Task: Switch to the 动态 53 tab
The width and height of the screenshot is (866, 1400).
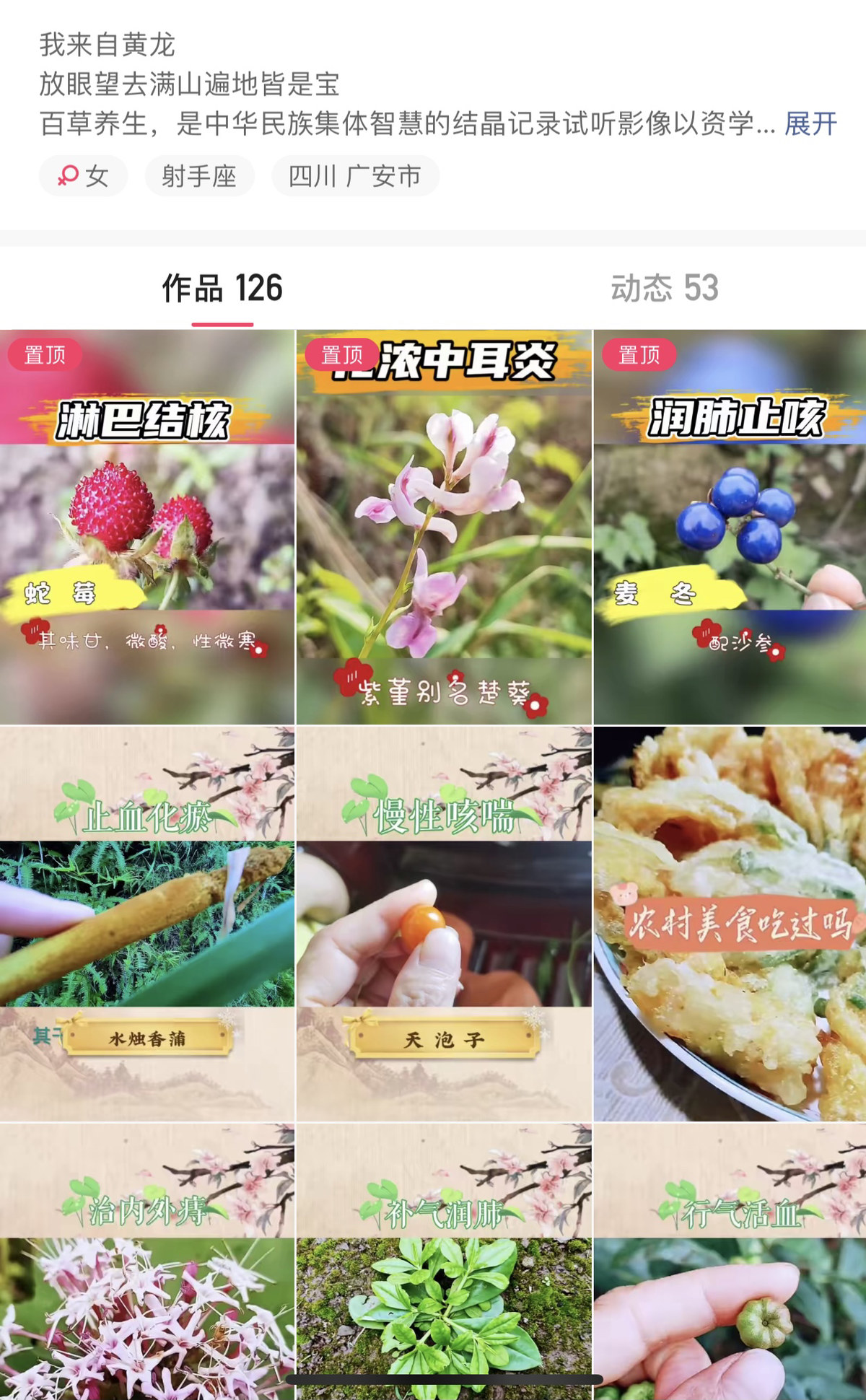Action: tap(664, 288)
